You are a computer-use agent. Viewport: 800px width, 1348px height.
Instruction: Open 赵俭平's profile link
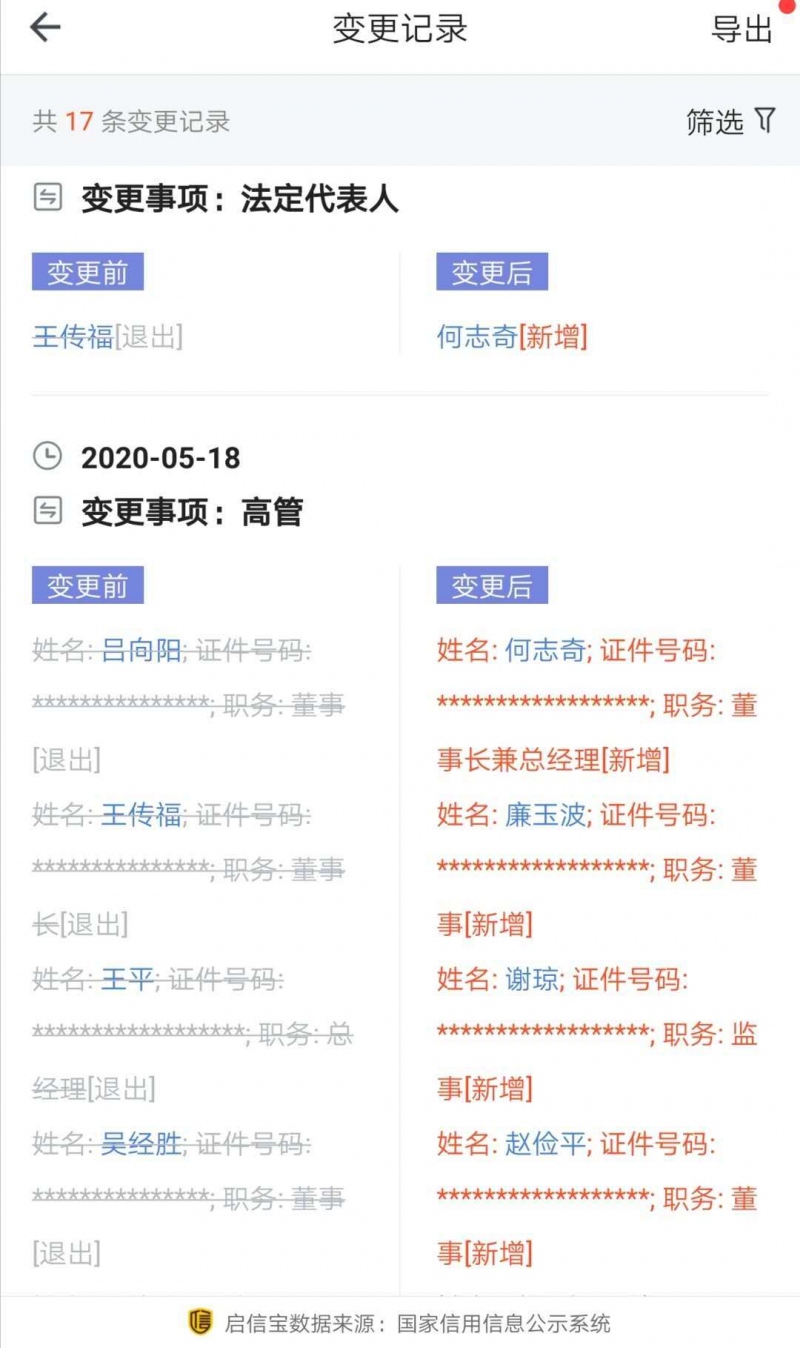tap(545, 1143)
